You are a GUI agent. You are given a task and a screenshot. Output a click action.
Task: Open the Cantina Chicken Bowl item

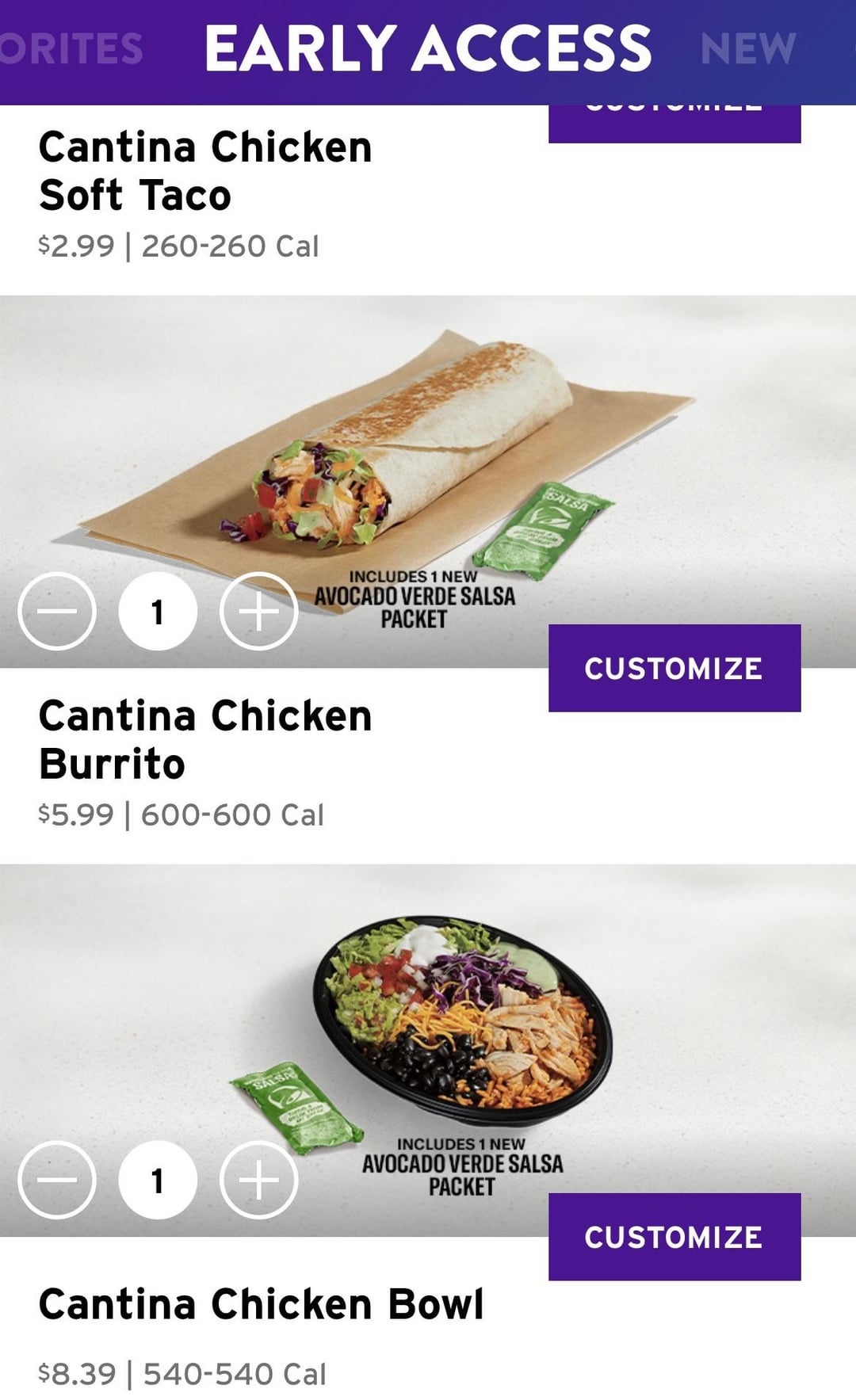pyautogui.click(x=260, y=1304)
